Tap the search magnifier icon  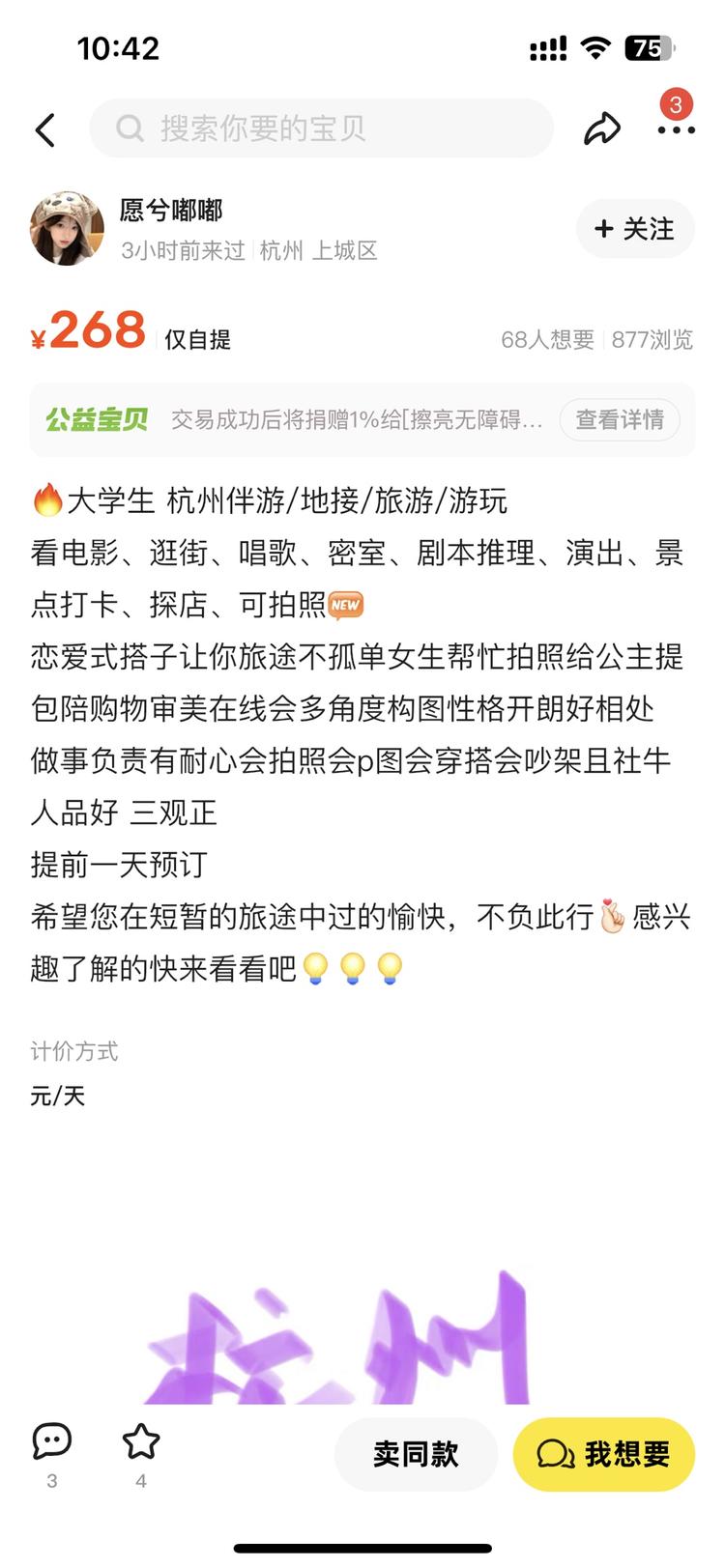(130, 128)
